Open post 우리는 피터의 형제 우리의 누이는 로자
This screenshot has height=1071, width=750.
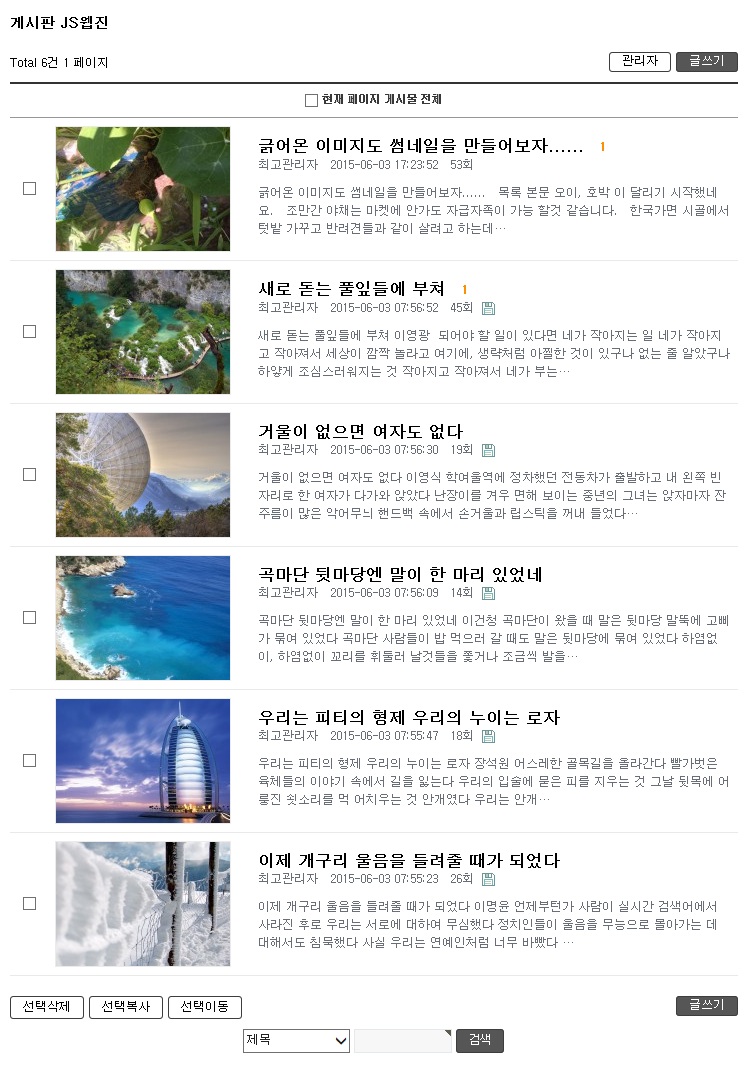pyautogui.click(x=409, y=718)
